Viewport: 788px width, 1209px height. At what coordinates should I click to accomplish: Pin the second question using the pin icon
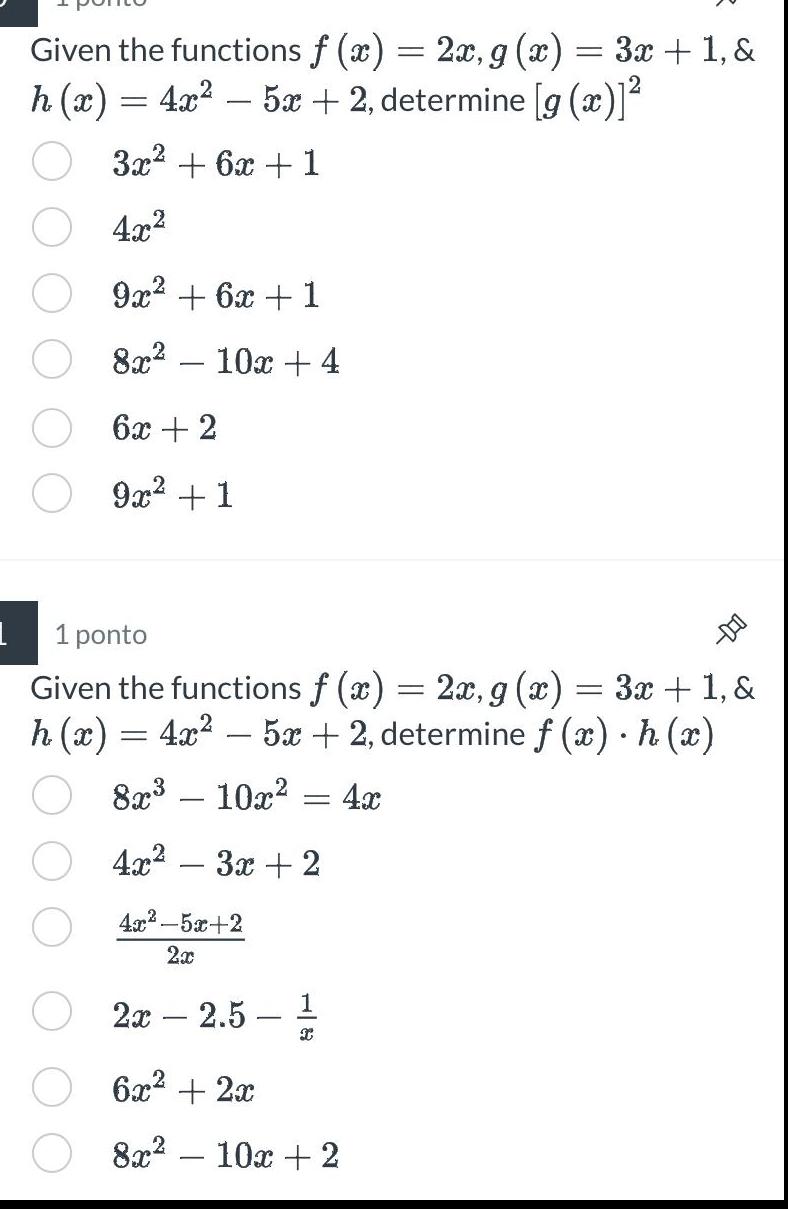731,629
